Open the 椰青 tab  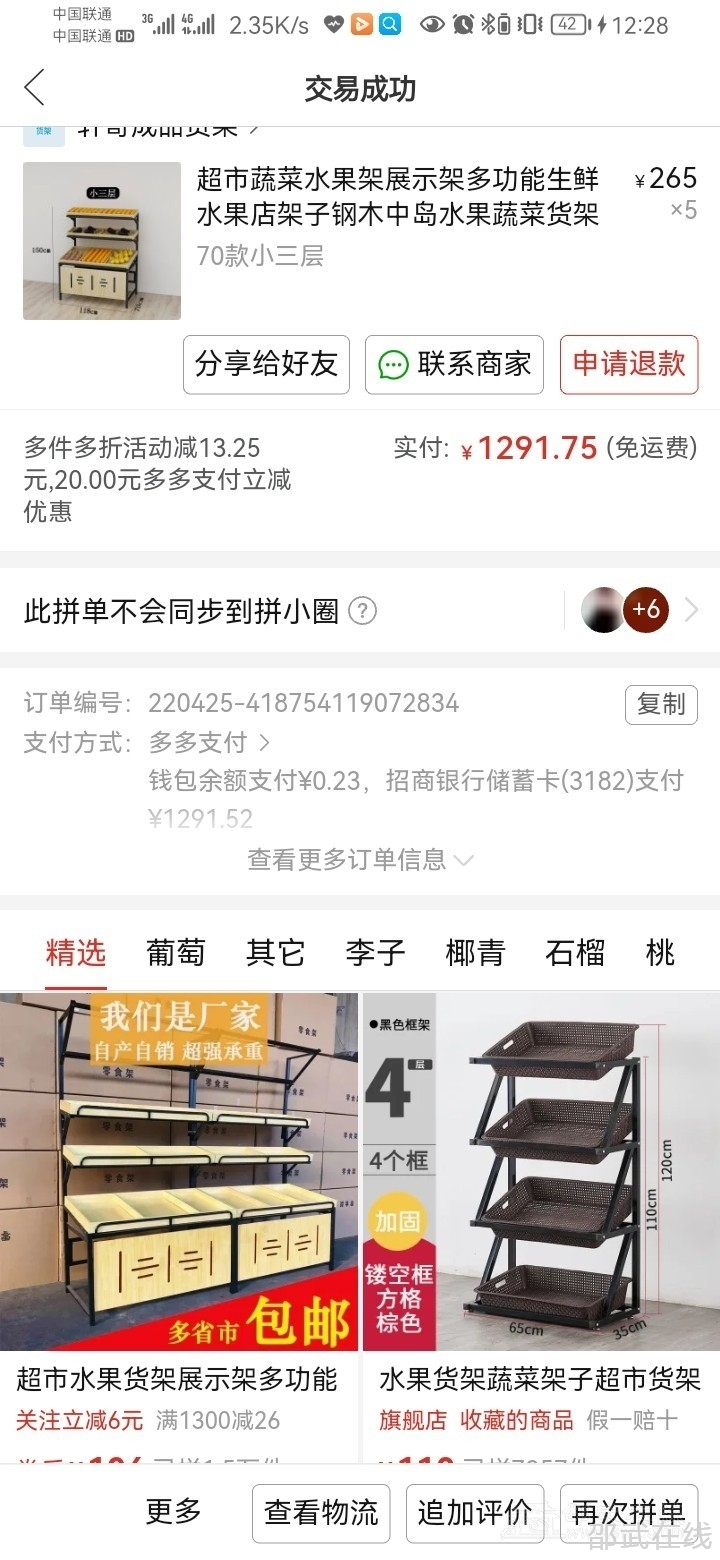coord(475,953)
